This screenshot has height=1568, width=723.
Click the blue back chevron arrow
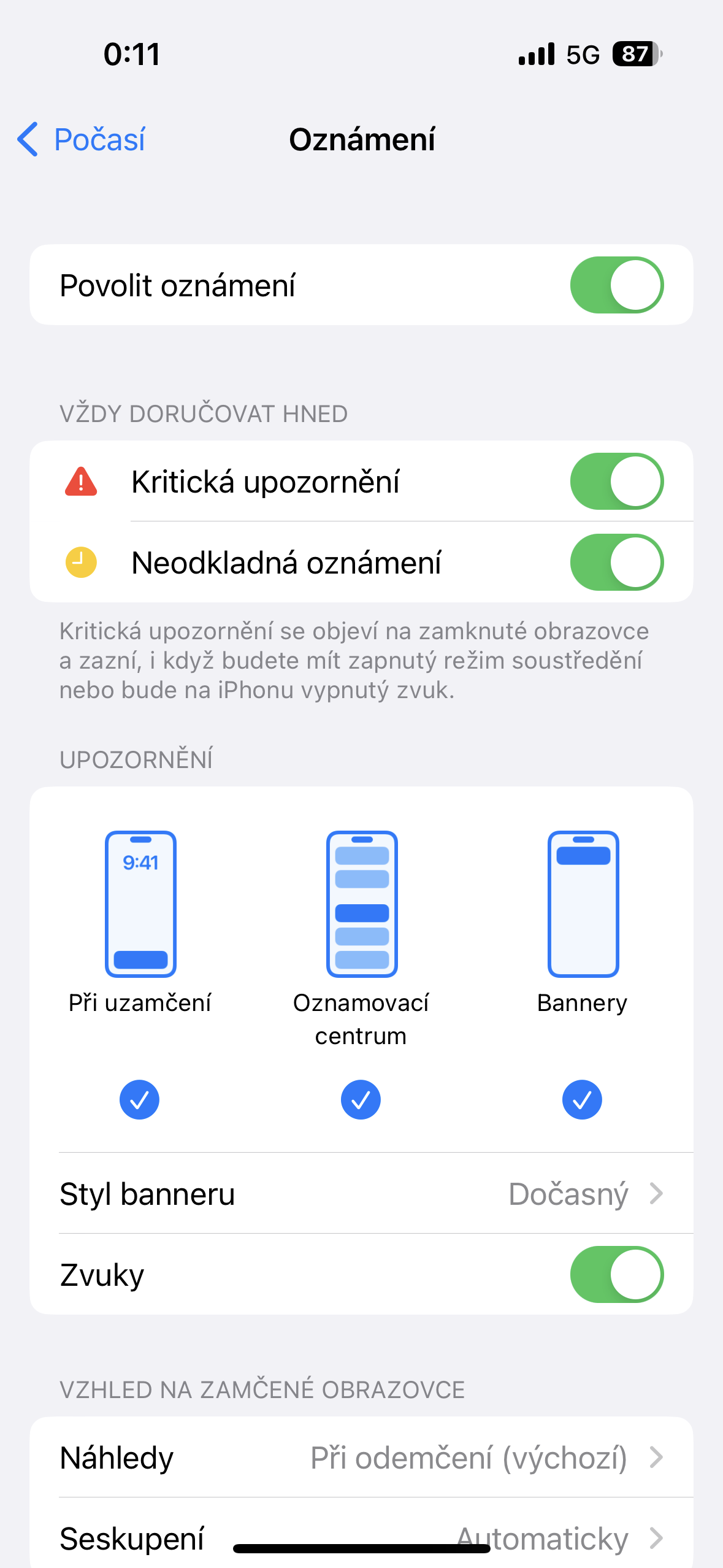click(27, 140)
